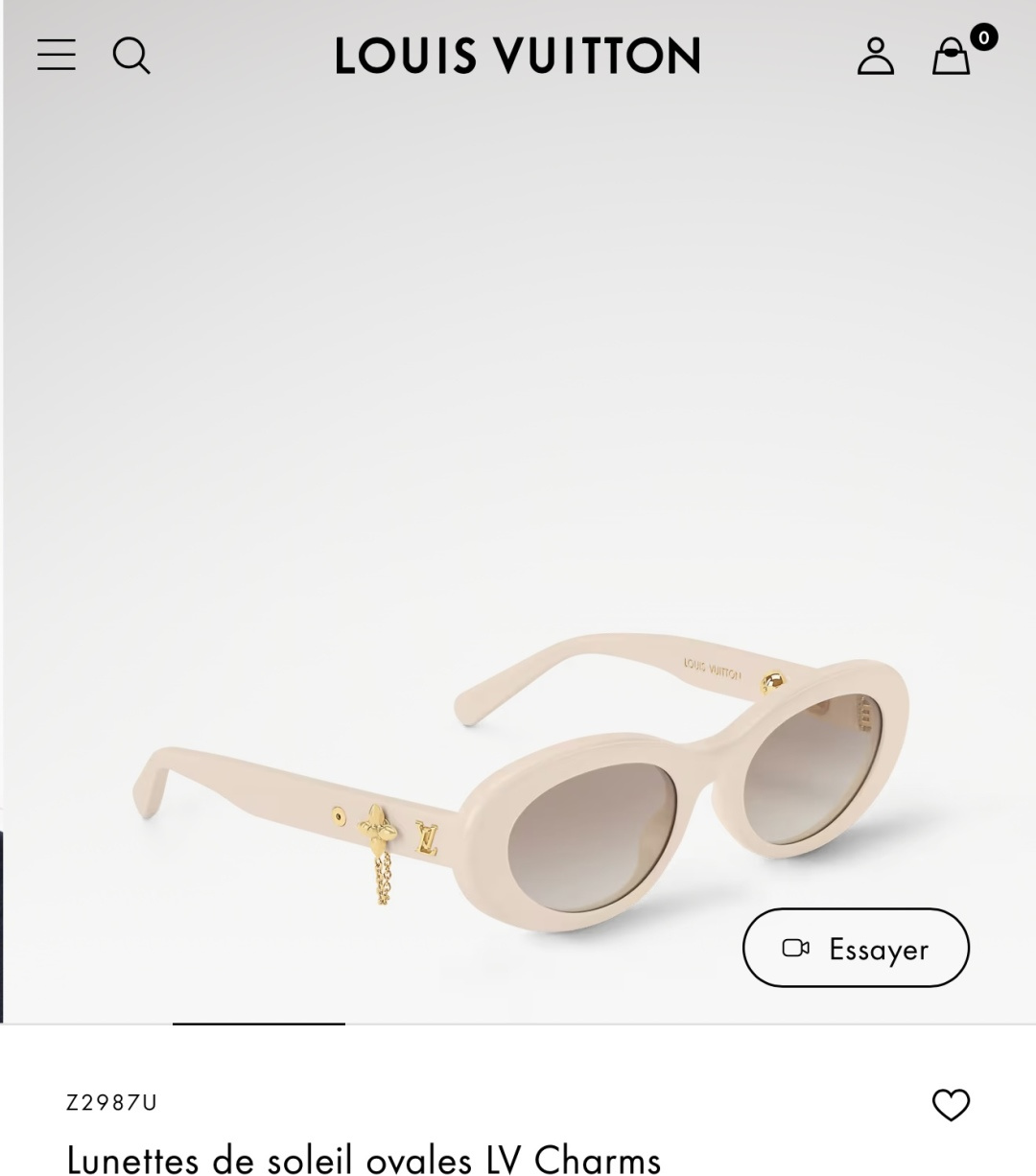Open the hamburger menu
Viewport: 1036px width, 1176px height.
click(57, 55)
